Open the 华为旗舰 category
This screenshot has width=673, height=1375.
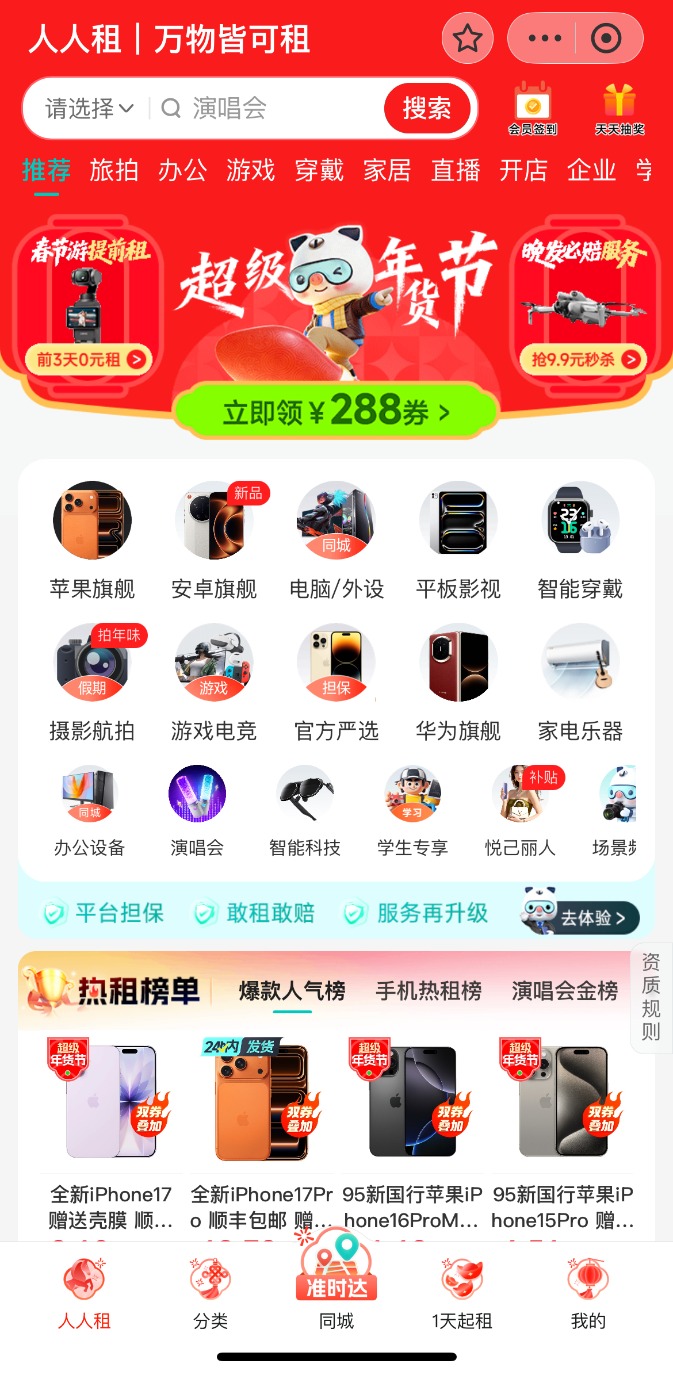(458, 683)
